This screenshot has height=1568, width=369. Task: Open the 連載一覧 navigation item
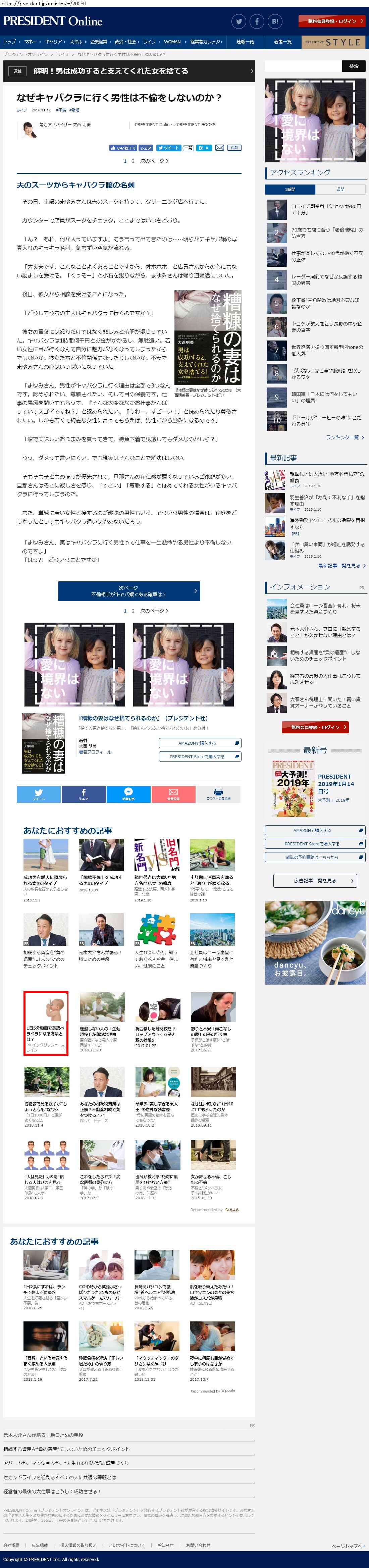click(x=246, y=42)
